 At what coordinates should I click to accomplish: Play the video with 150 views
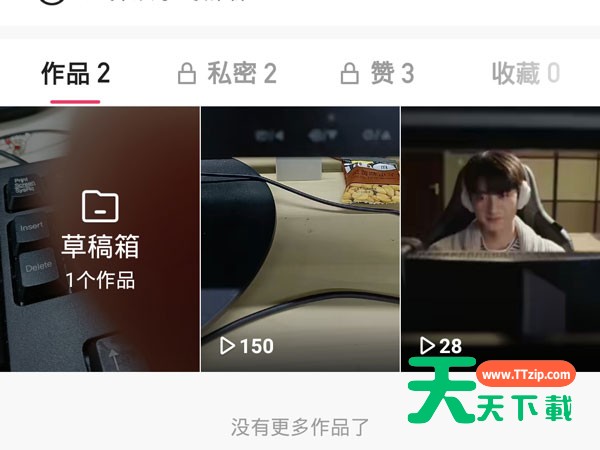(300, 240)
